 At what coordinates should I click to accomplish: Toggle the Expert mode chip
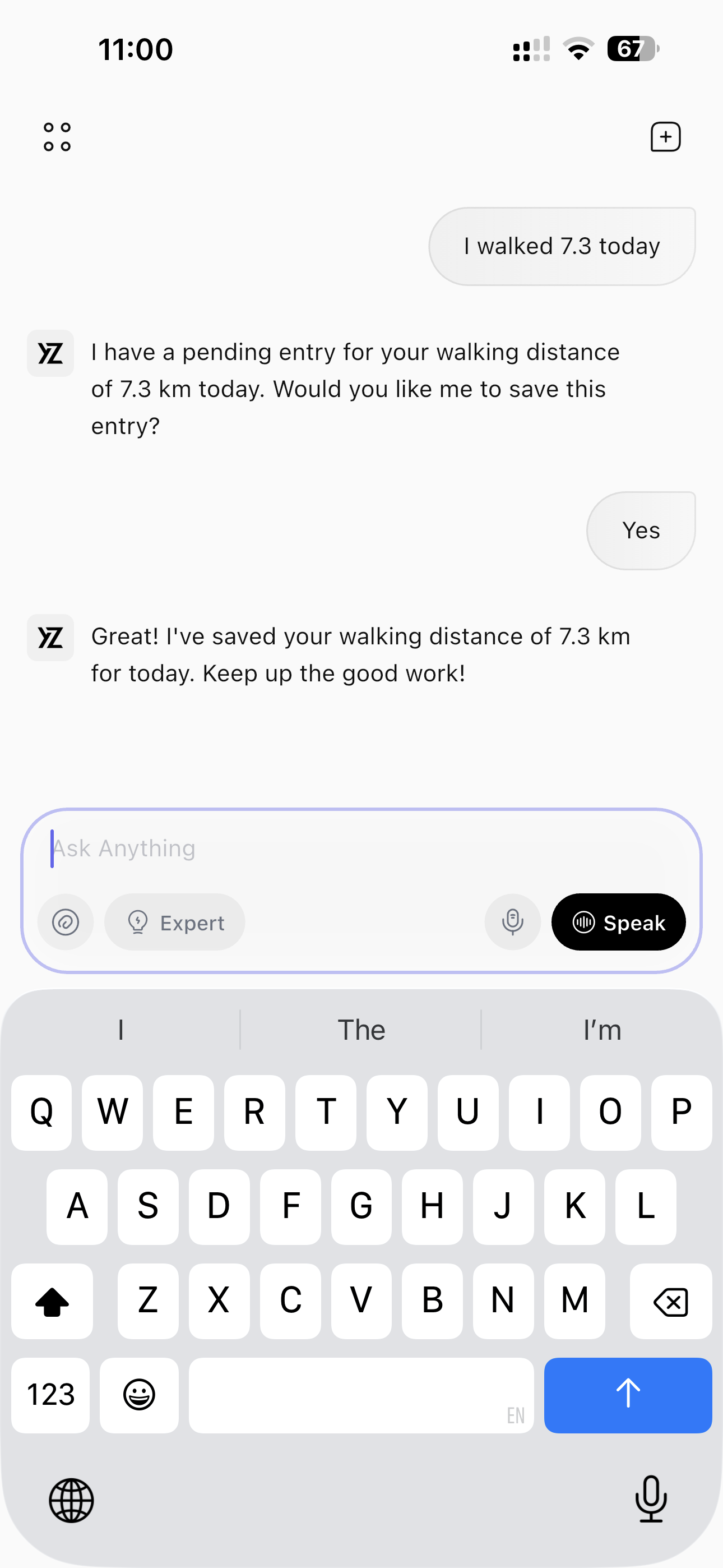pos(175,921)
